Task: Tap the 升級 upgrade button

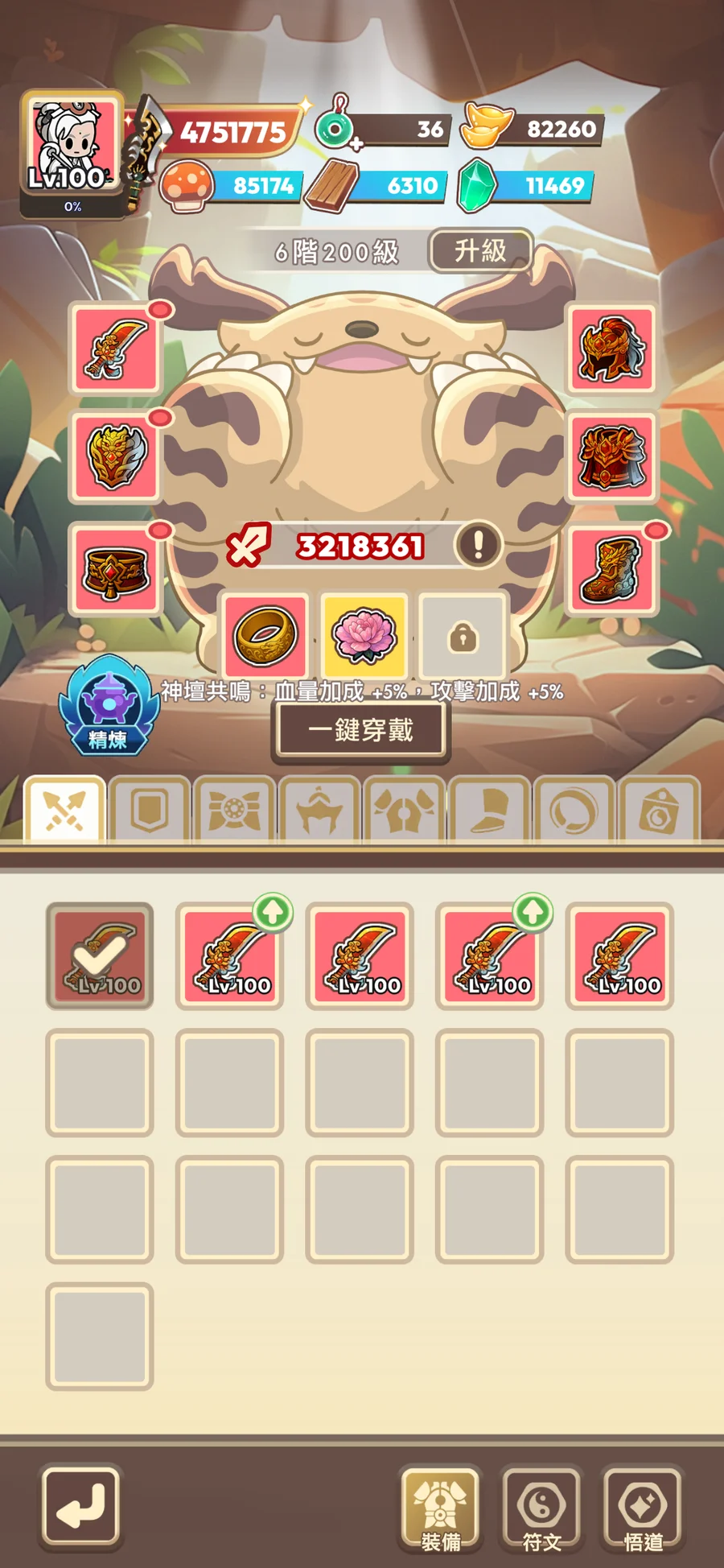Action: click(480, 251)
